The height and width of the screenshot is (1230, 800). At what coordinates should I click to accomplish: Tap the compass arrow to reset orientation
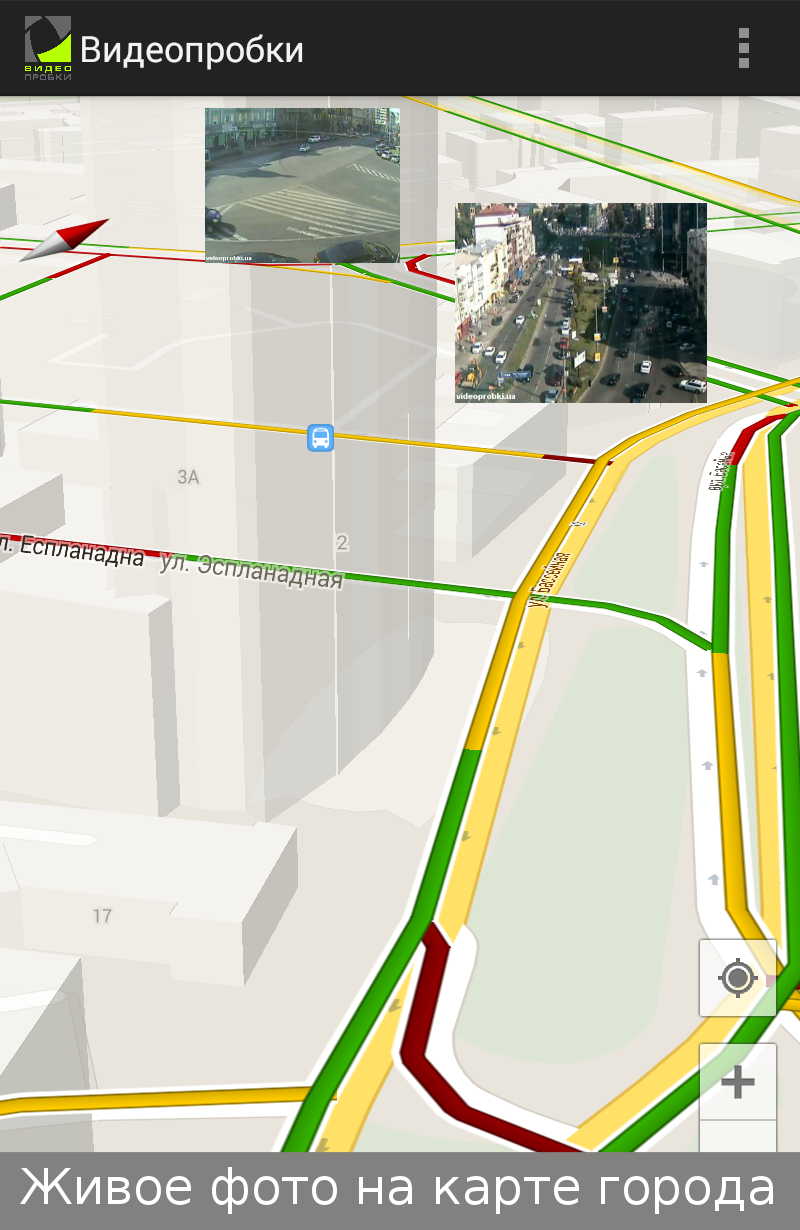pos(65,240)
